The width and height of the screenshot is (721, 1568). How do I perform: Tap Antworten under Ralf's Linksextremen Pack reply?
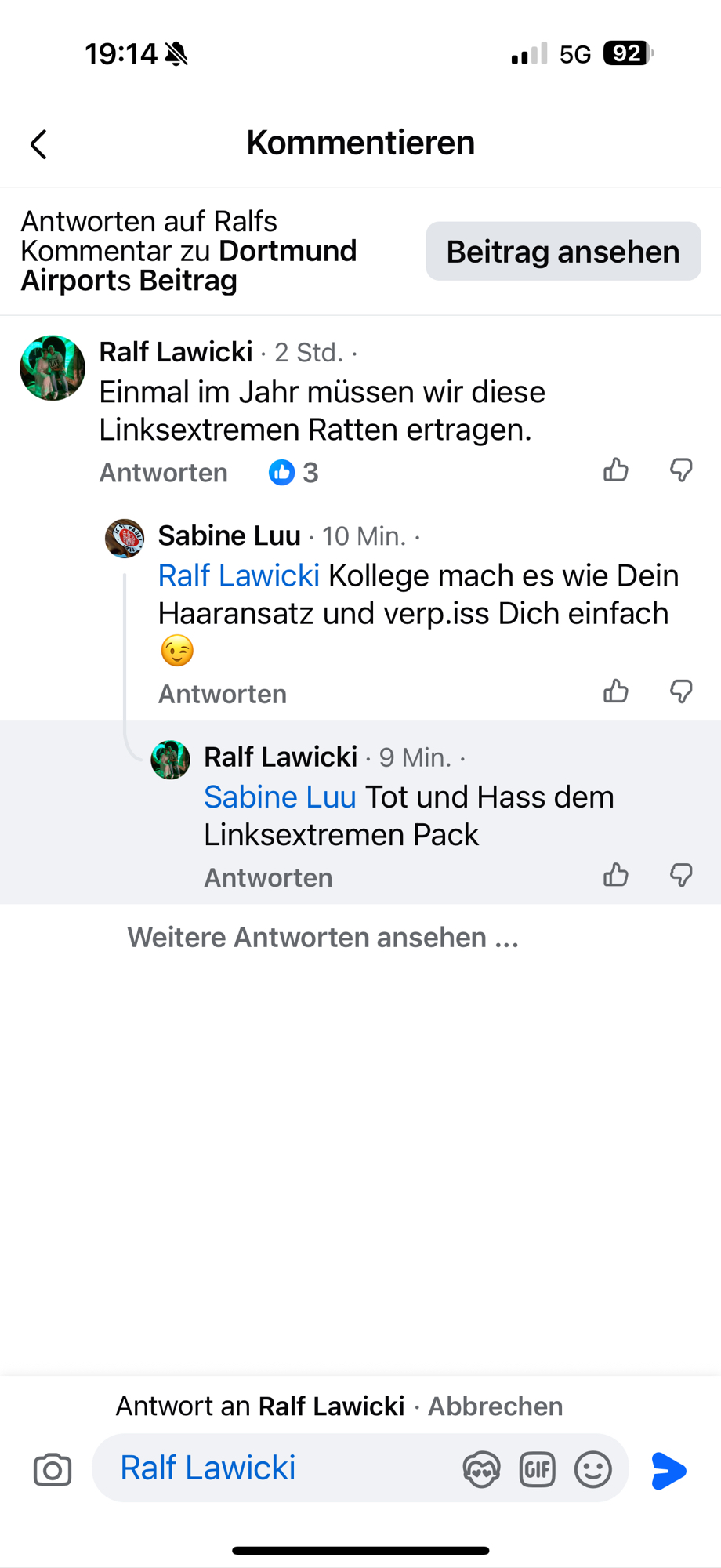coord(268,877)
